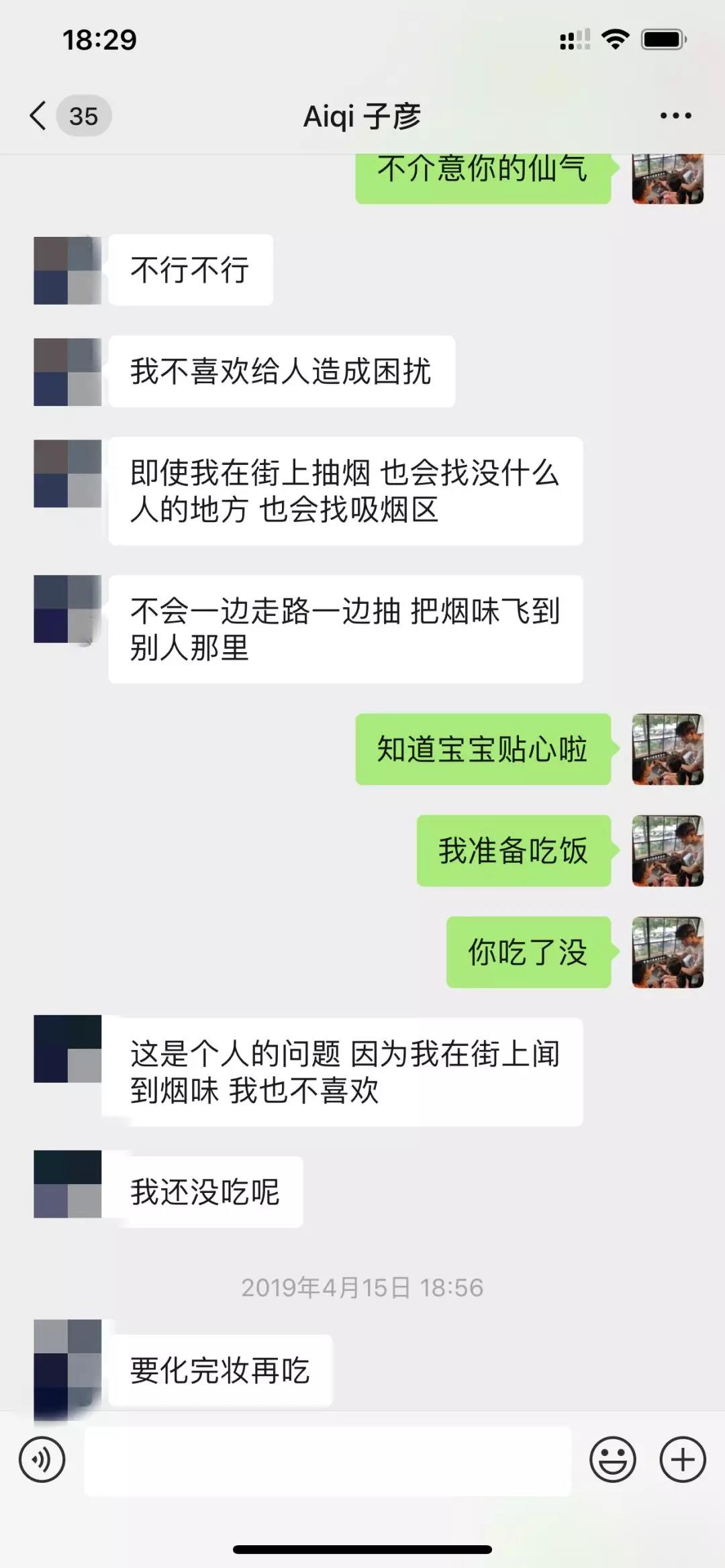
Task: Open the three-dot chat info menu
Action: [x=675, y=116]
